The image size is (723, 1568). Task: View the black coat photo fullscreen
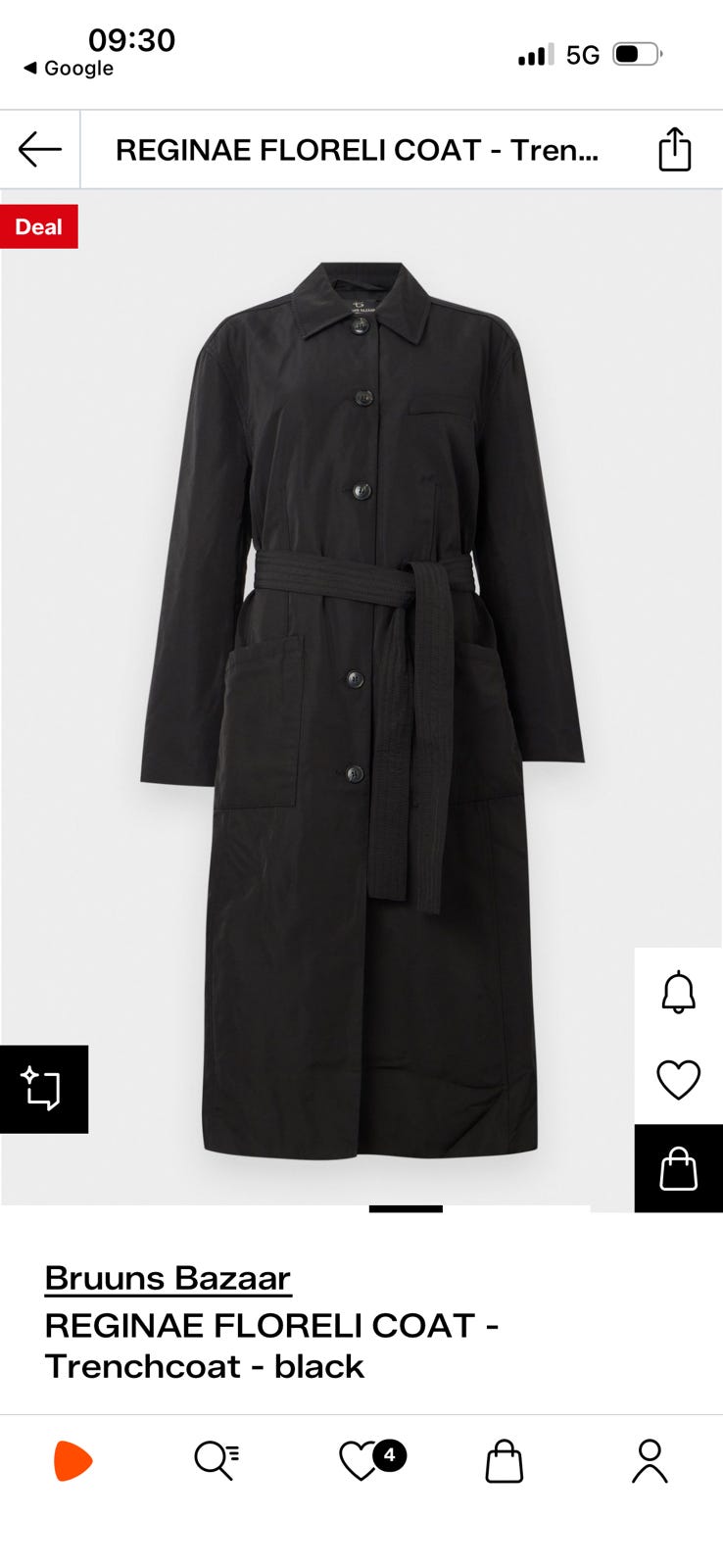tap(362, 706)
